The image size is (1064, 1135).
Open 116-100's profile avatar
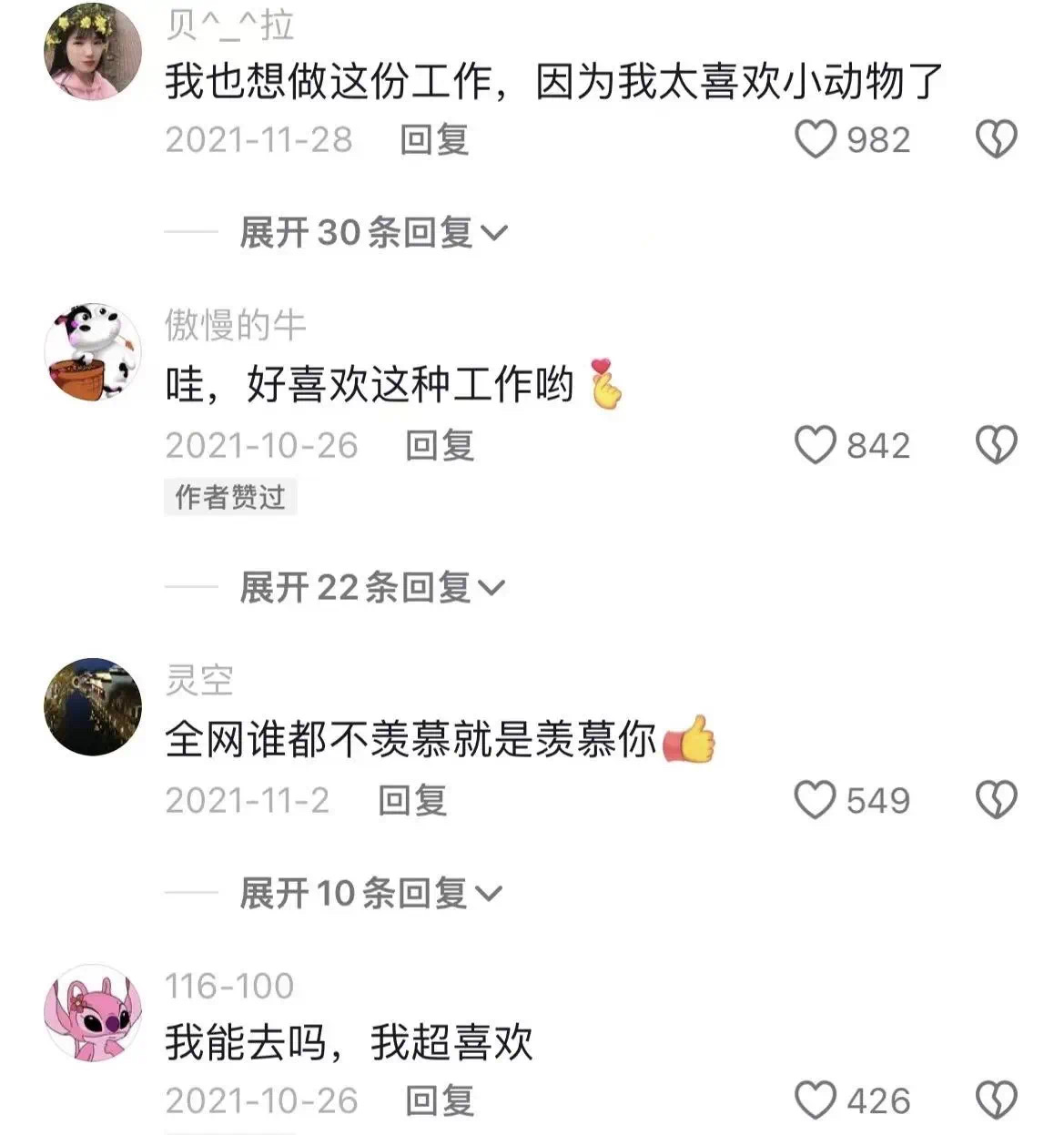point(93,1013)
